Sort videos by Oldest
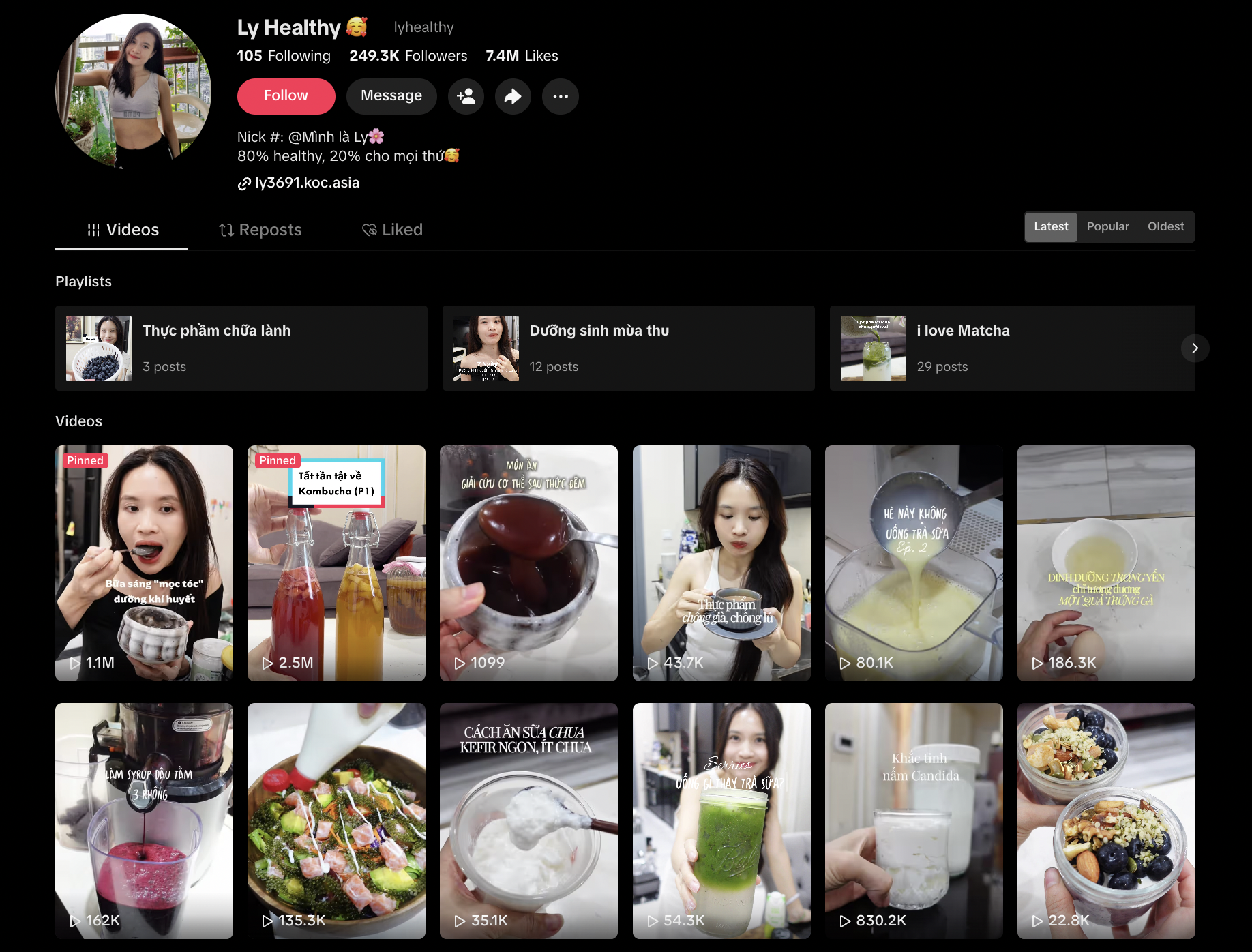The image size is (1252, 952). click(1165, 226)
